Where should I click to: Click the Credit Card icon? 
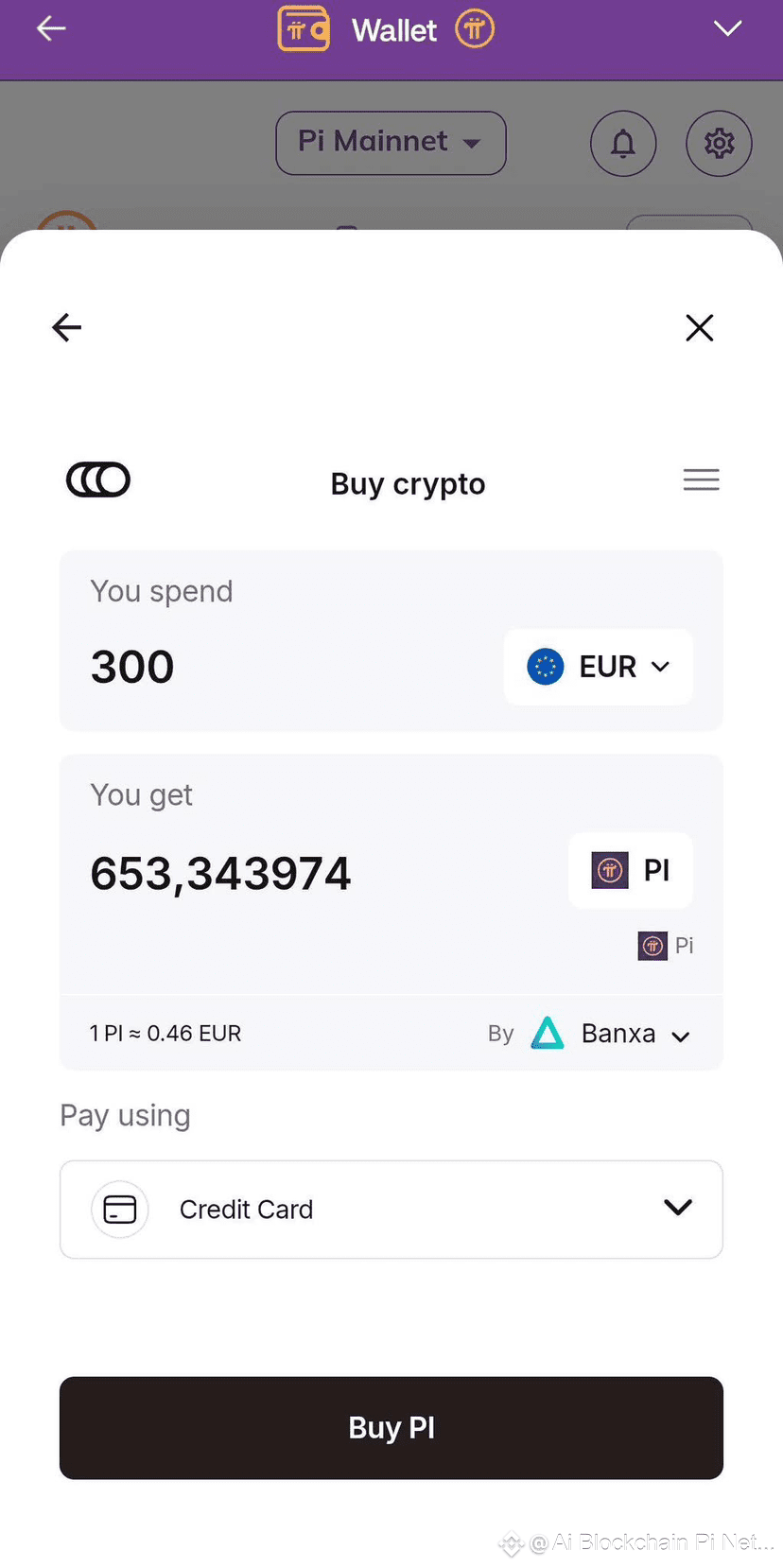point(120,1209)
